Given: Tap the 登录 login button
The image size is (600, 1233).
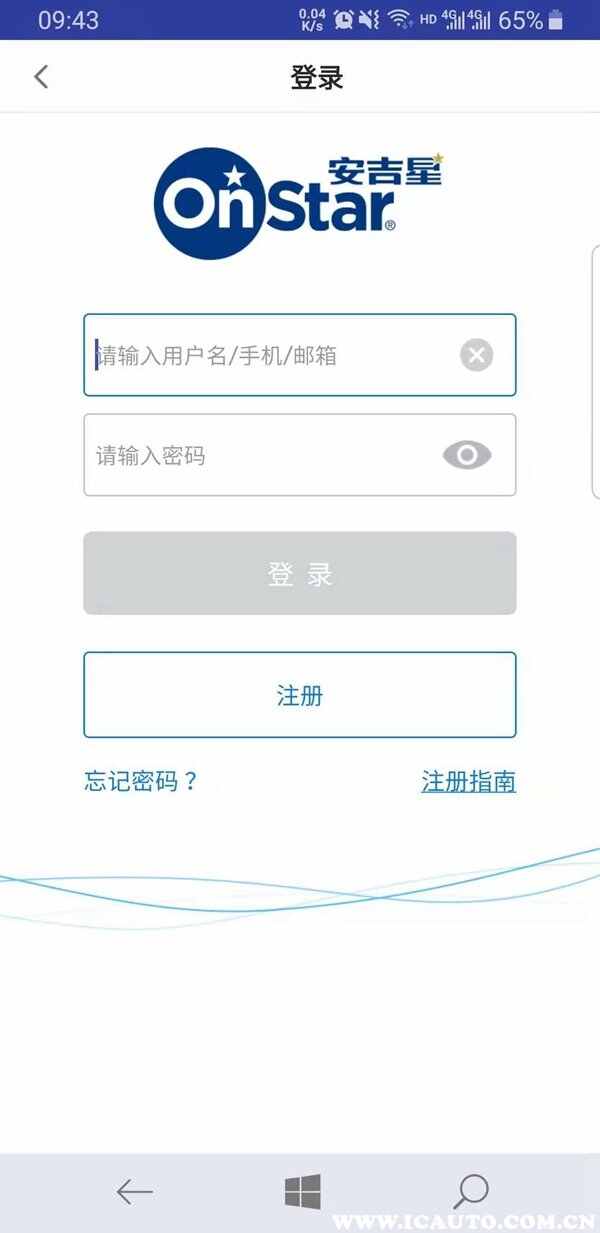Looking at the screenshot, I should point(299,573).
